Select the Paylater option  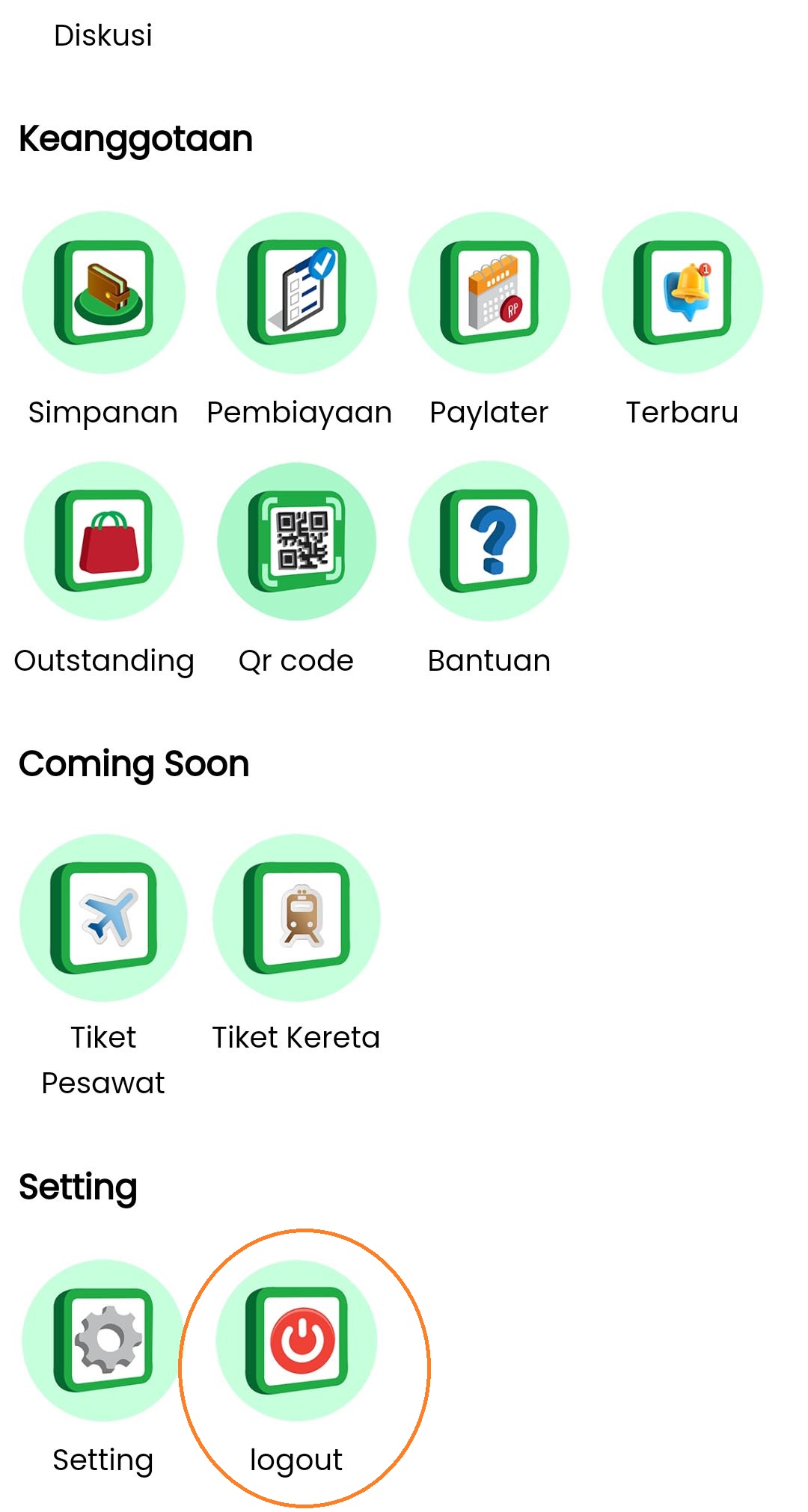(x=489, y=292)
